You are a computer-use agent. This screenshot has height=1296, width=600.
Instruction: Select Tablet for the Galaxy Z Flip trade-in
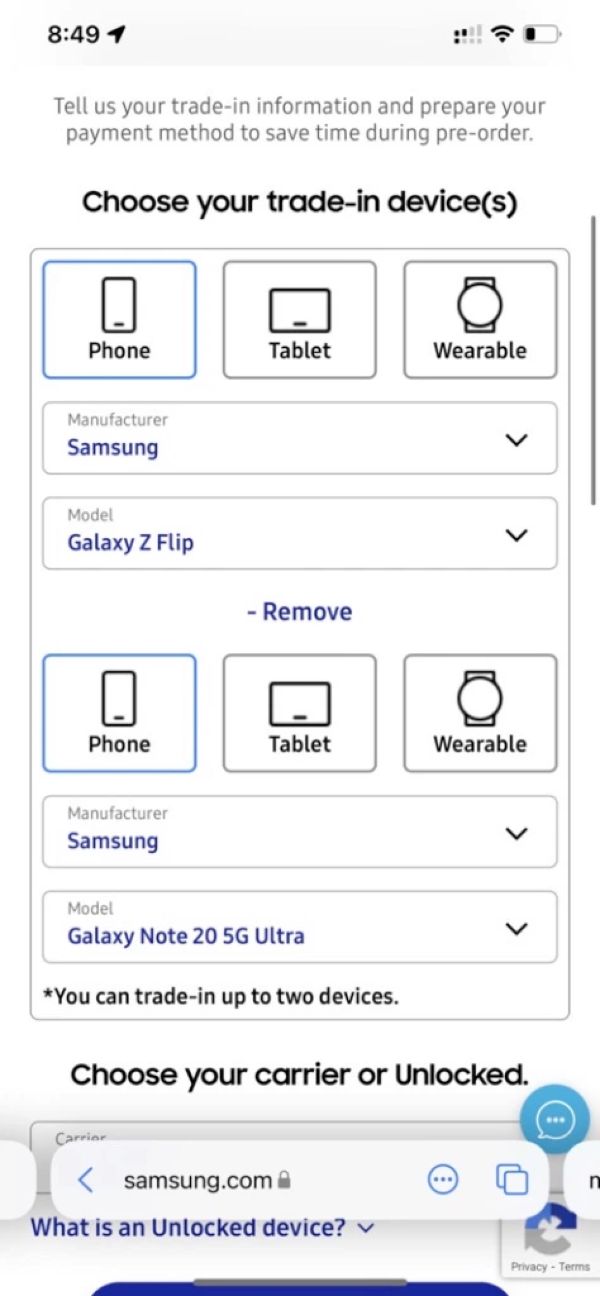coord(299,320)
